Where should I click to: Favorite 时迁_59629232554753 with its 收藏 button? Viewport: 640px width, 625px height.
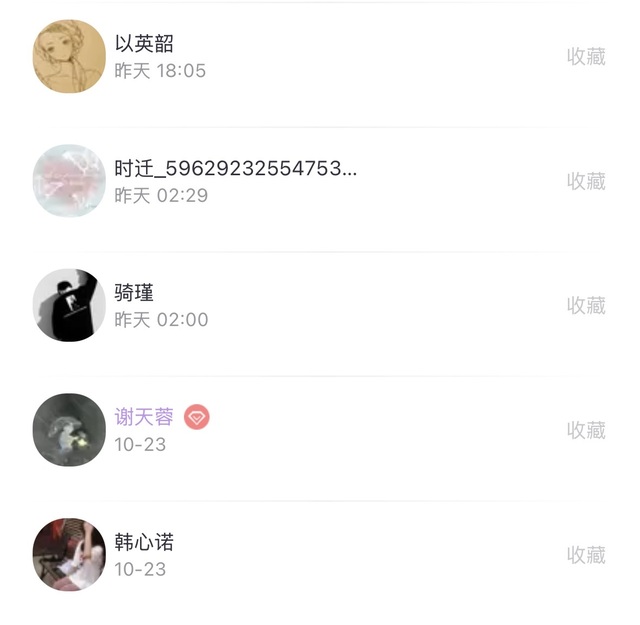coord(586,181)
